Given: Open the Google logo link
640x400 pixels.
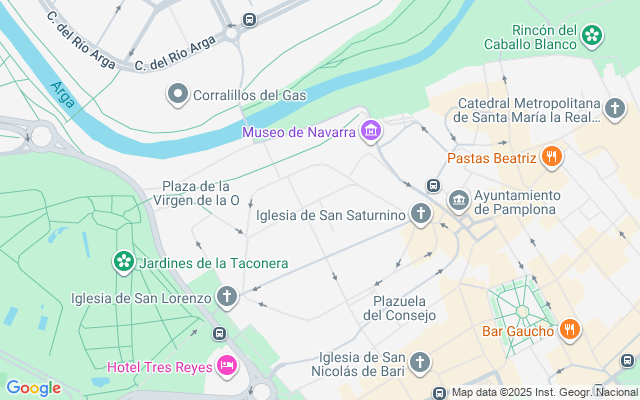Looking at the screenshot, I should point(33,388).
